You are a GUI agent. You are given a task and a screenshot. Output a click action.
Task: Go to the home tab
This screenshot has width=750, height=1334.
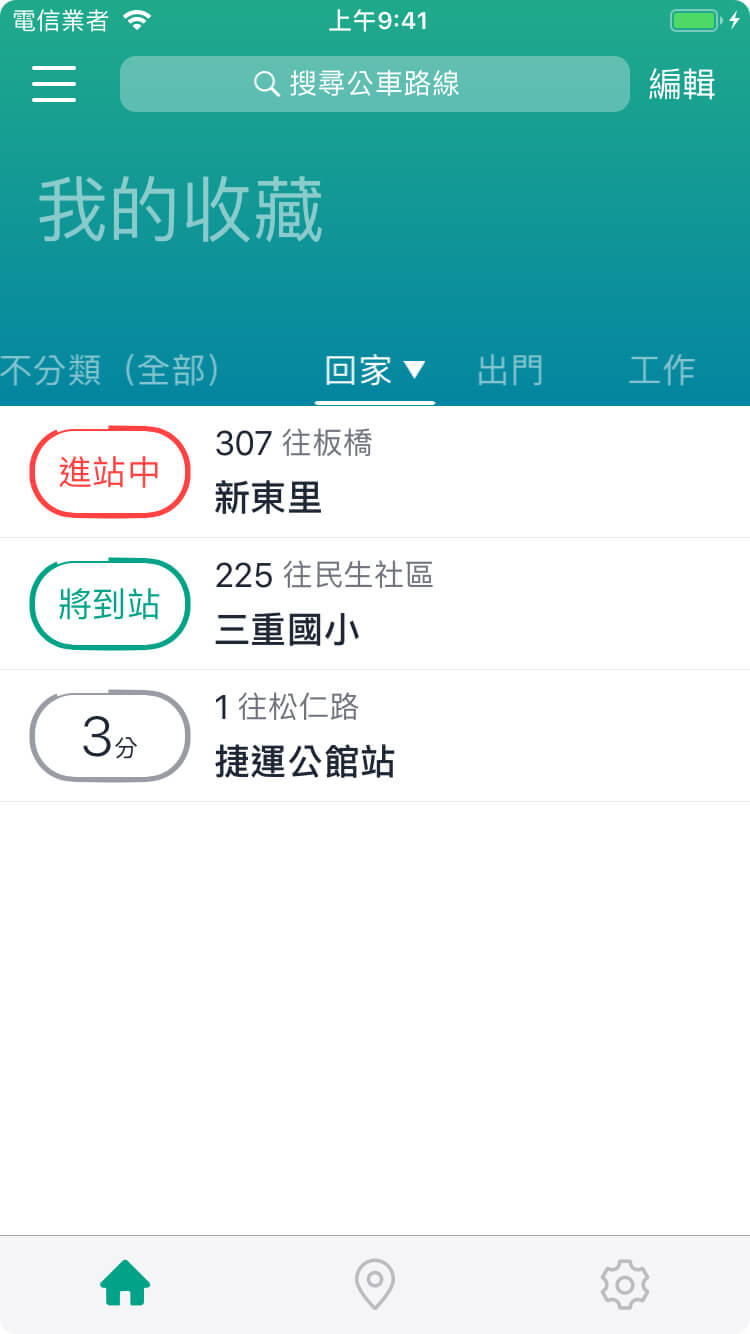pyautogui.click(x=125, y=1283)
